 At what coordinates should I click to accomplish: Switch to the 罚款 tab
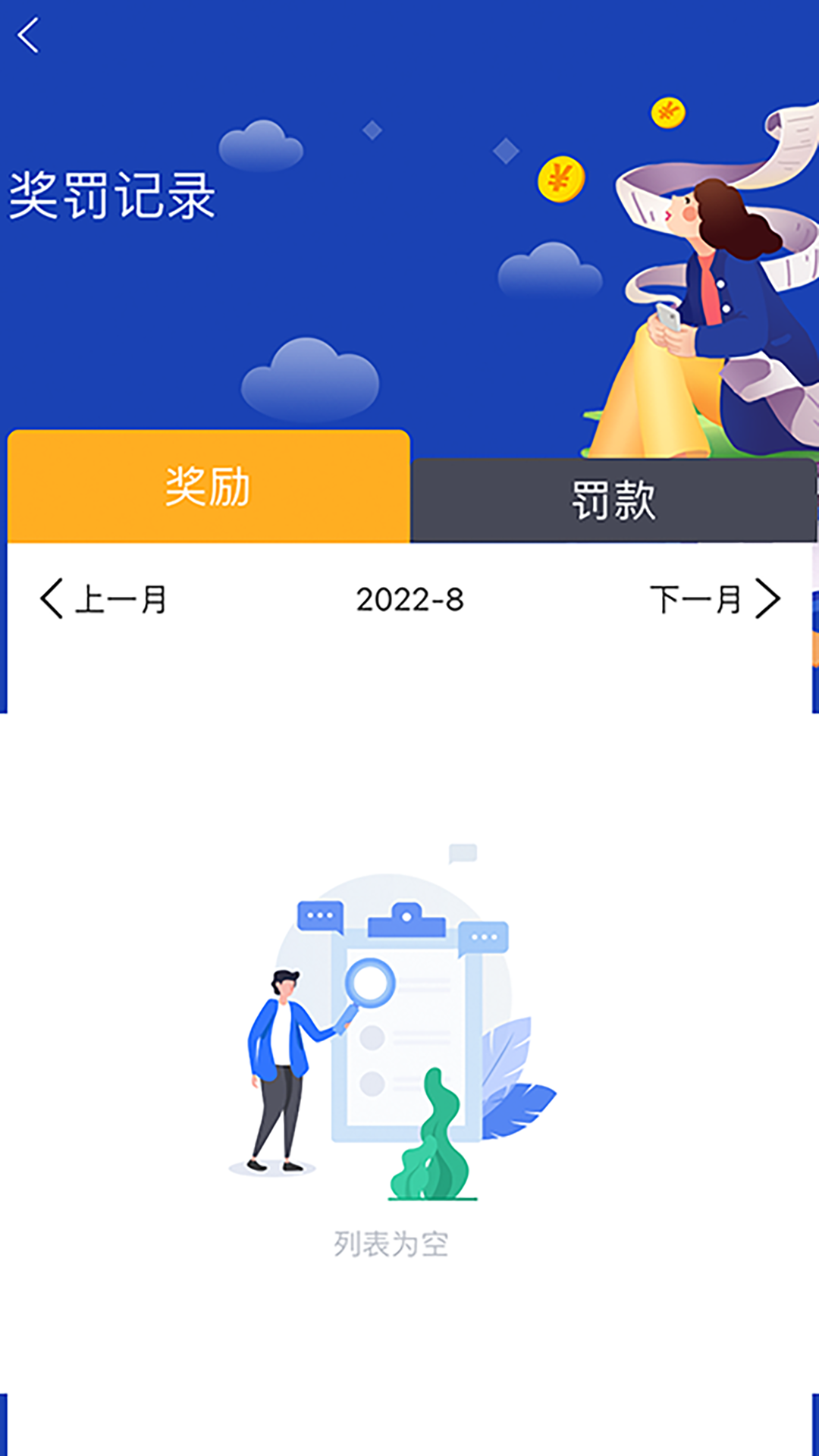614,497
